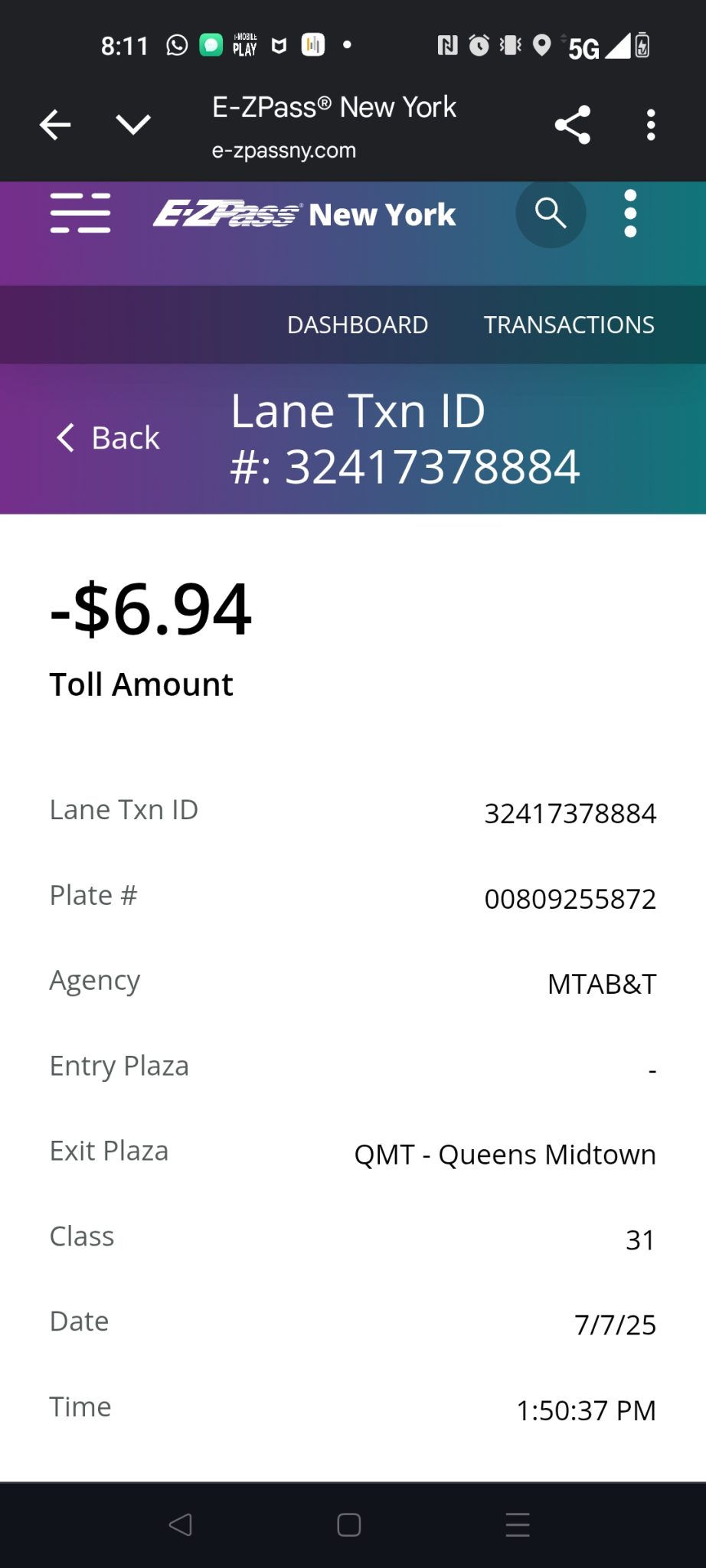Screen dimensions: 706x1568
Task: Open recent apps from navigation bar
Action: point(518,1524)
